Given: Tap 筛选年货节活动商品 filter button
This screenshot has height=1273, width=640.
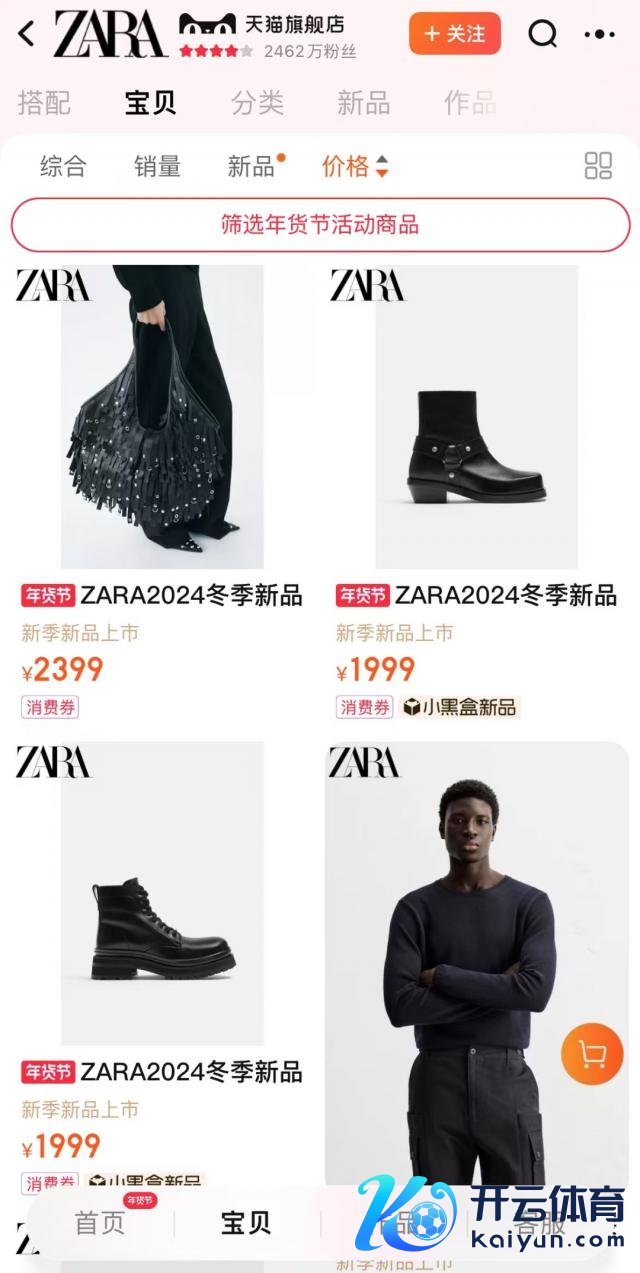Looking at the screenshot, I should coord(320,224).
